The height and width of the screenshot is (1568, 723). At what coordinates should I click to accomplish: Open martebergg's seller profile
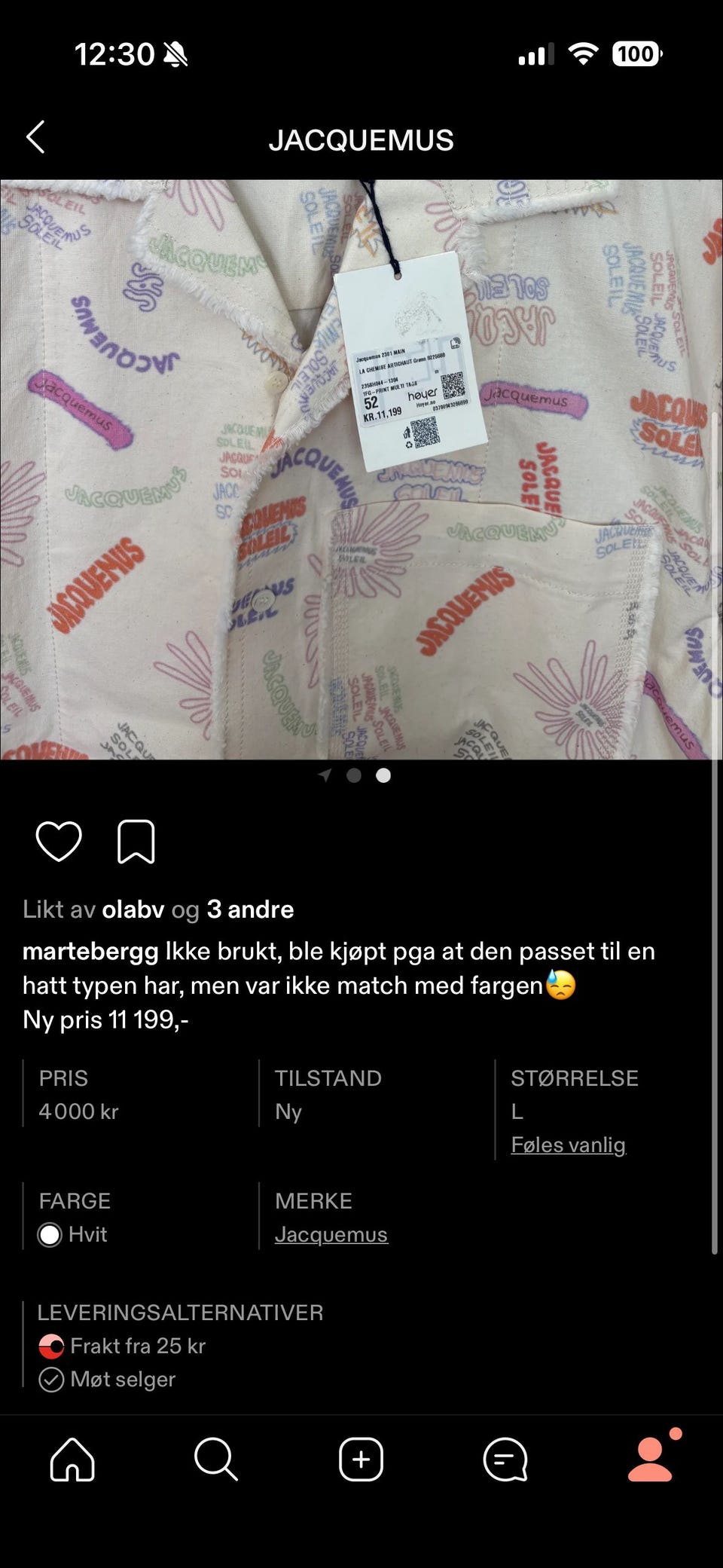point(90,950)
